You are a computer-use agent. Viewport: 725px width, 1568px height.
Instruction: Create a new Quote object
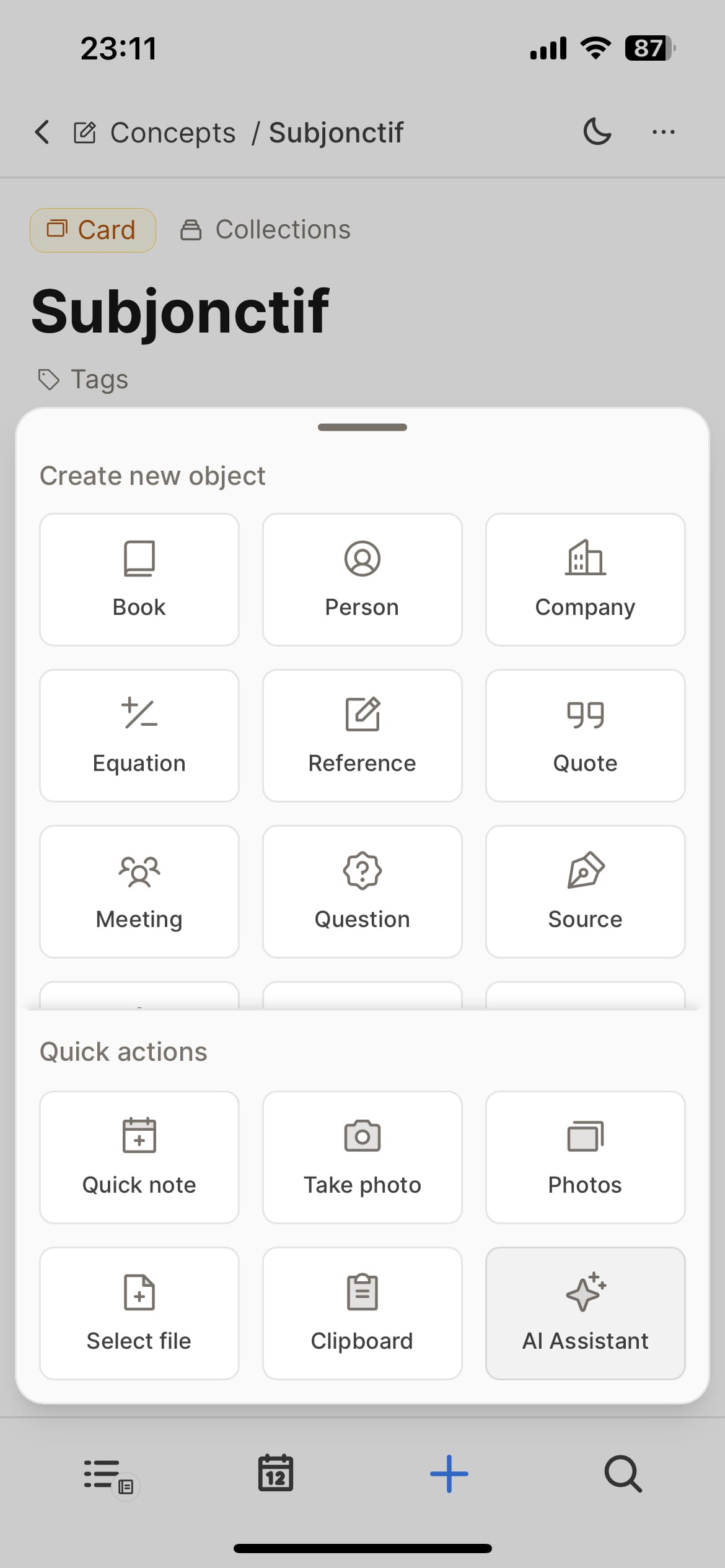coord(585,734)
